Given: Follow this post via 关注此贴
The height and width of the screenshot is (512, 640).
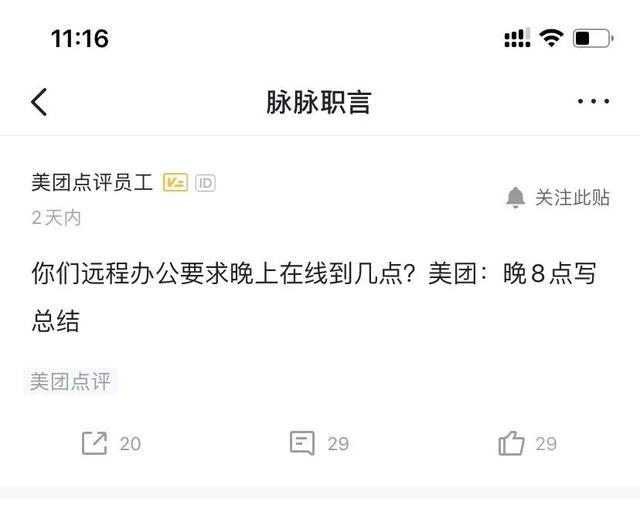Looking at the screenshot, I should tap(558, 197).
